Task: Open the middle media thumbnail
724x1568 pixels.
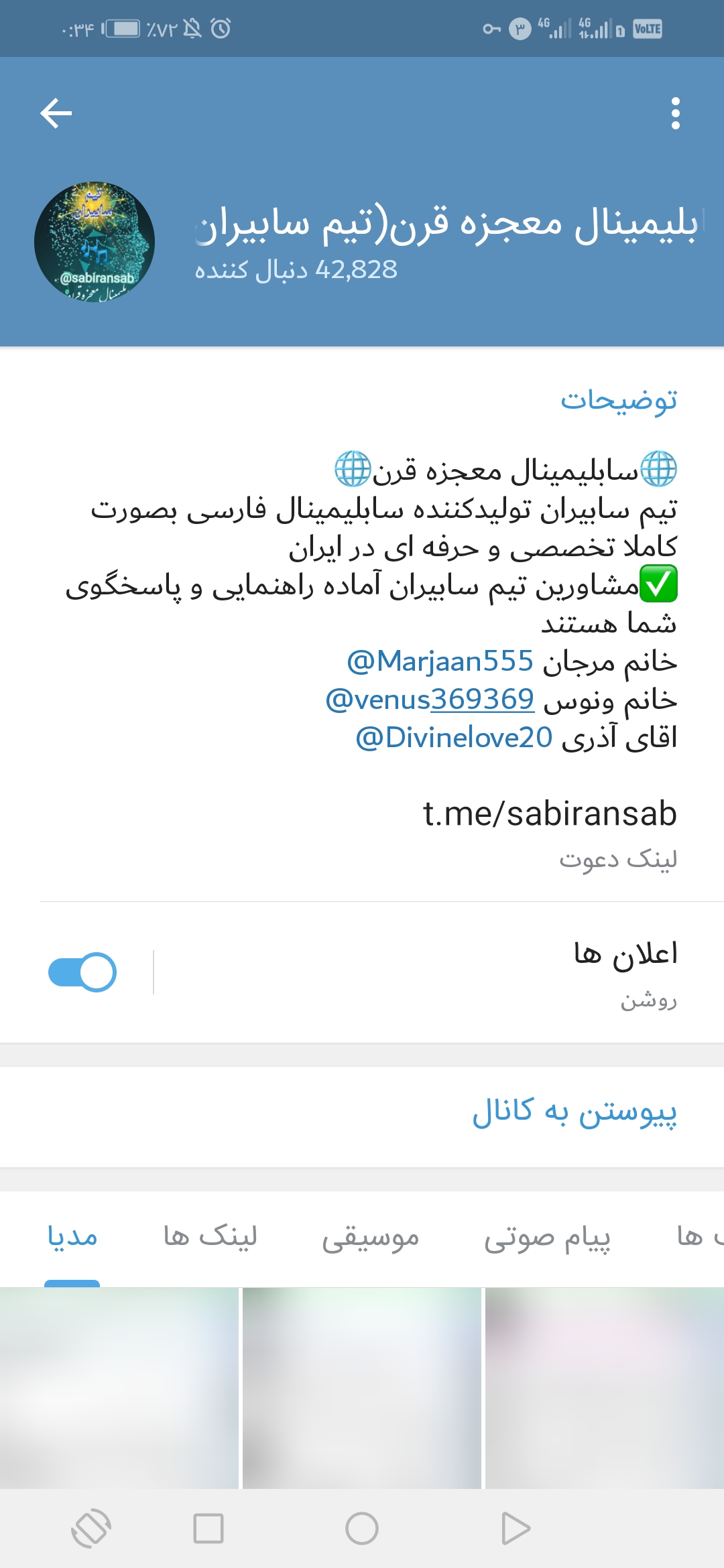Action: pos(362,1387)
